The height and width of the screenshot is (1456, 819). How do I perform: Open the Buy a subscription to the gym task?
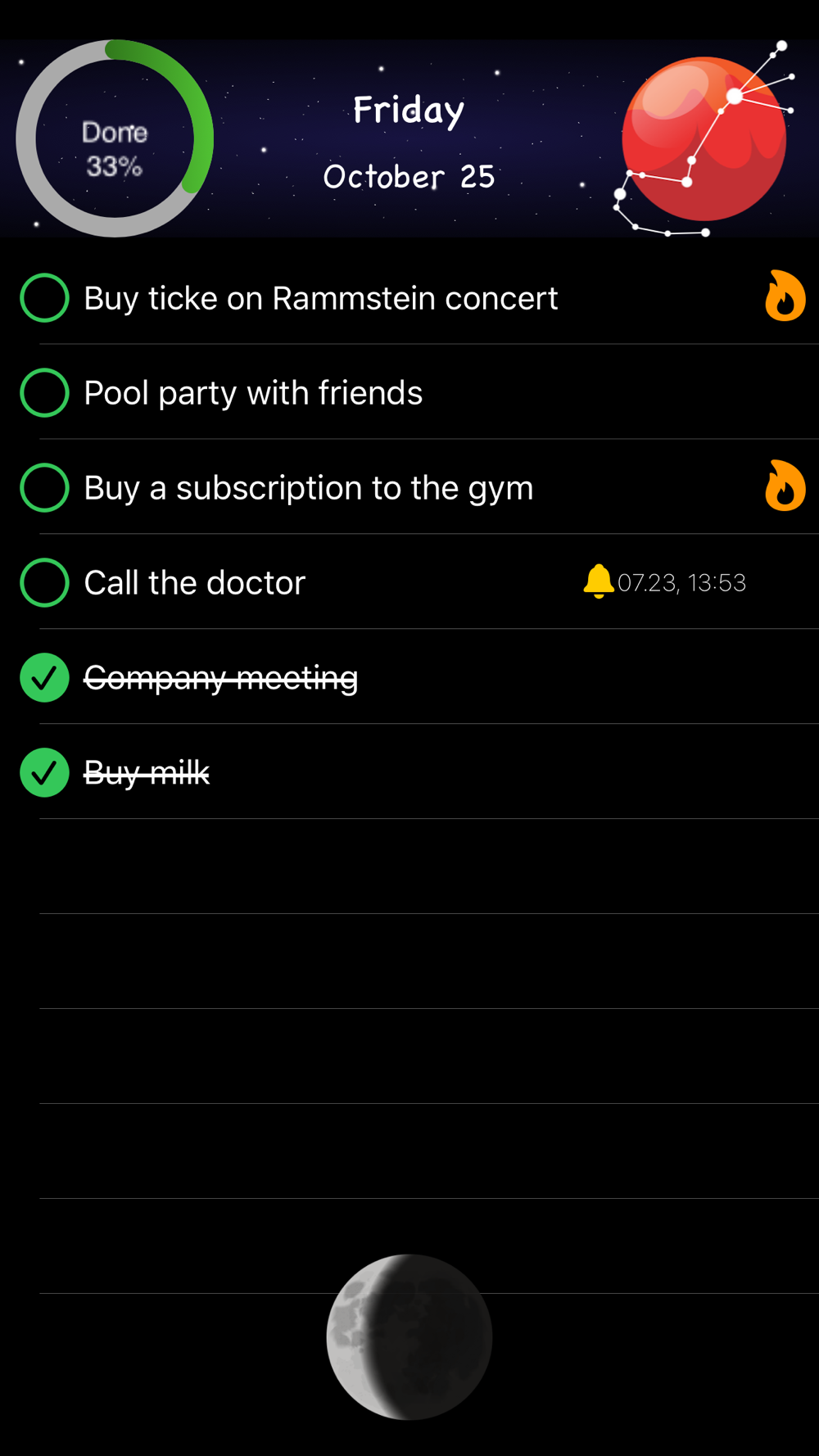click(309, 488)
